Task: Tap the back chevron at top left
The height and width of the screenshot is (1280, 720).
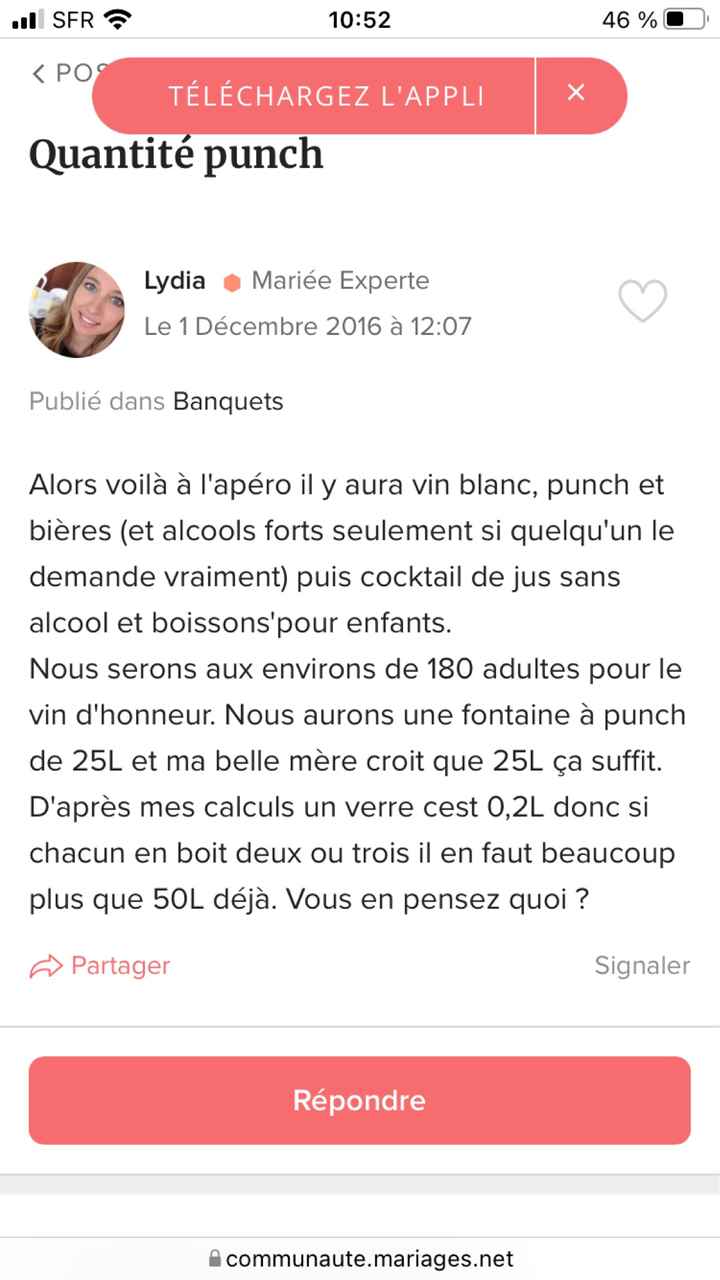Action: (x=38, y=74)
